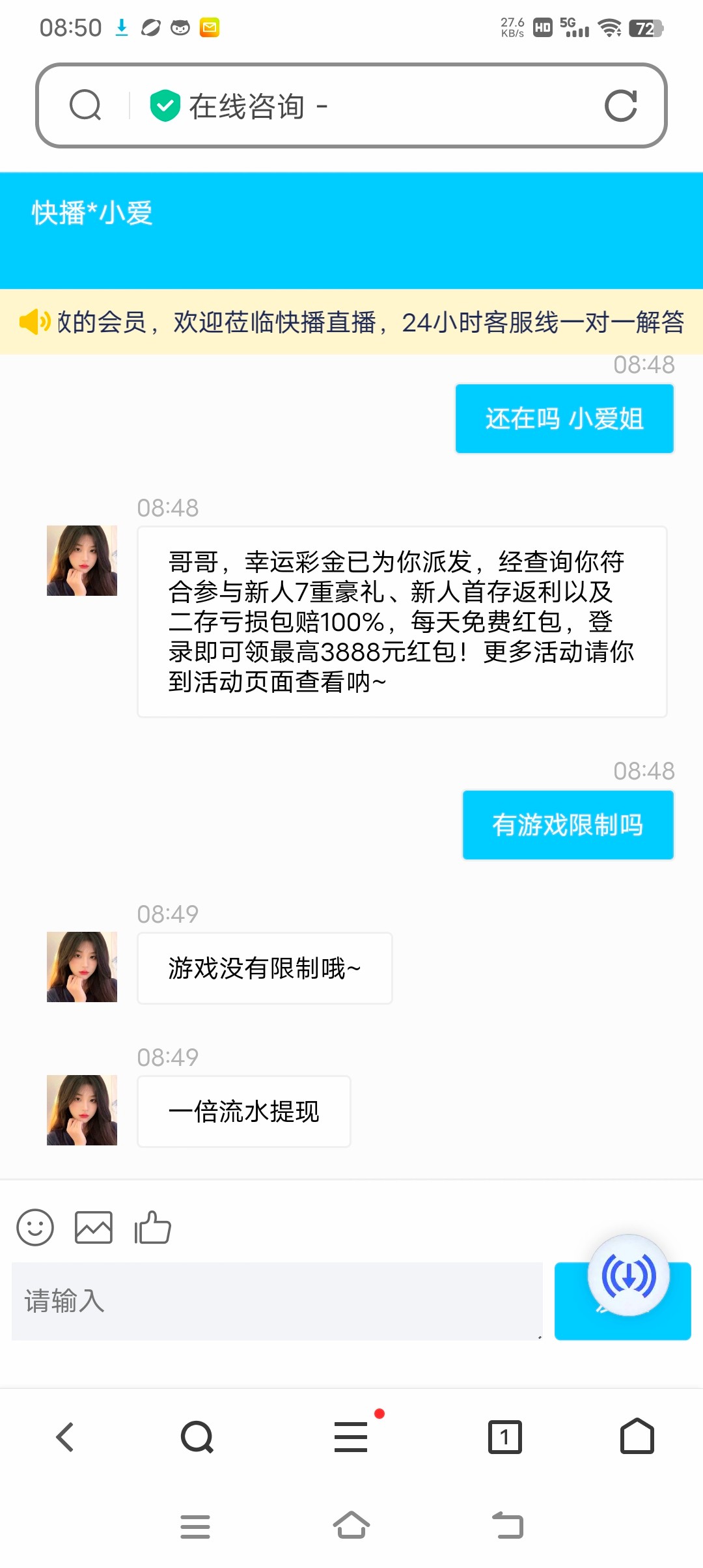This screenshot has width=703, height=1568.
Task: Go back in the browser
Action: click(x=65, y=1437)
